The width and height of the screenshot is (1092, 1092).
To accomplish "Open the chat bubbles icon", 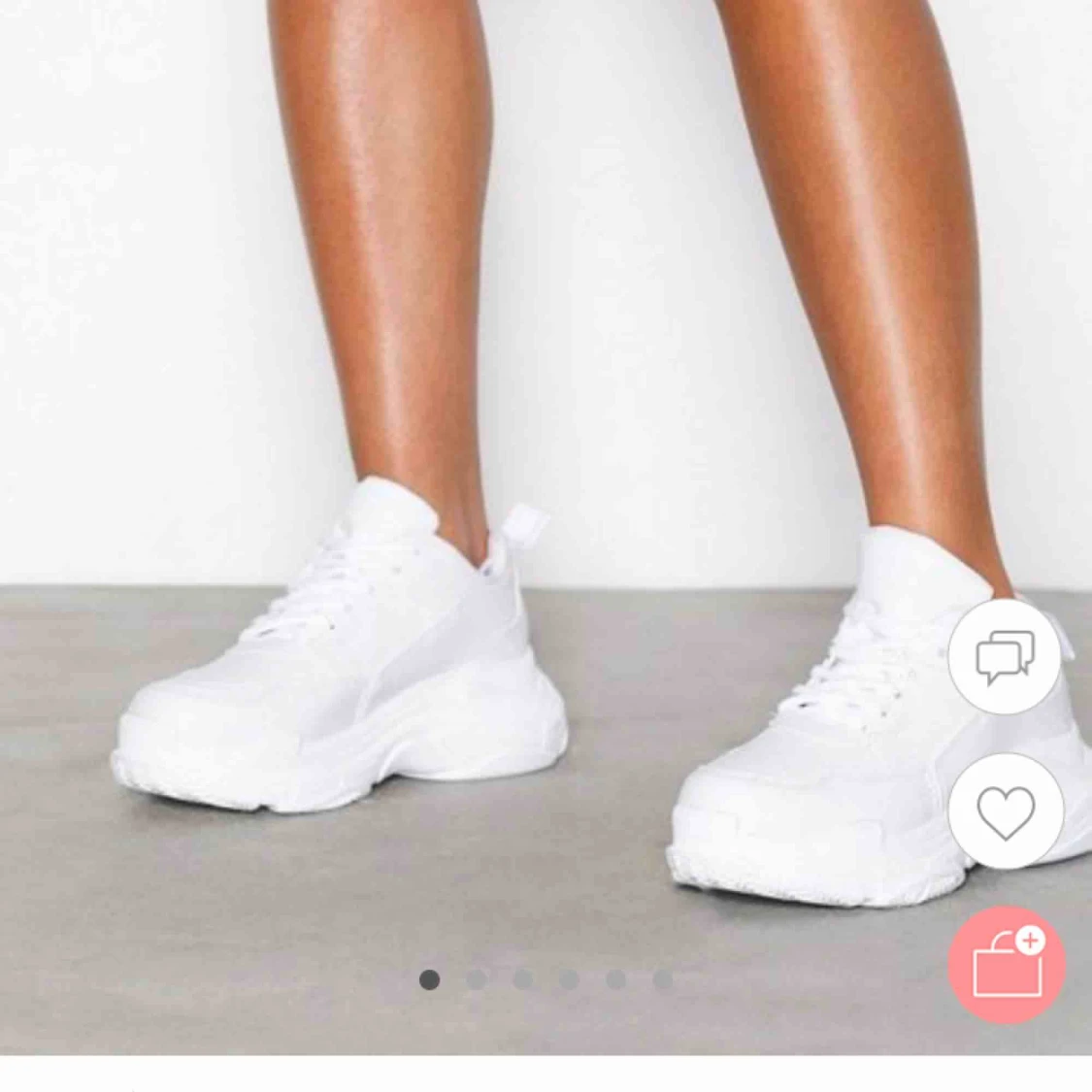I will pyautogui.click(x=1005, y=657).
